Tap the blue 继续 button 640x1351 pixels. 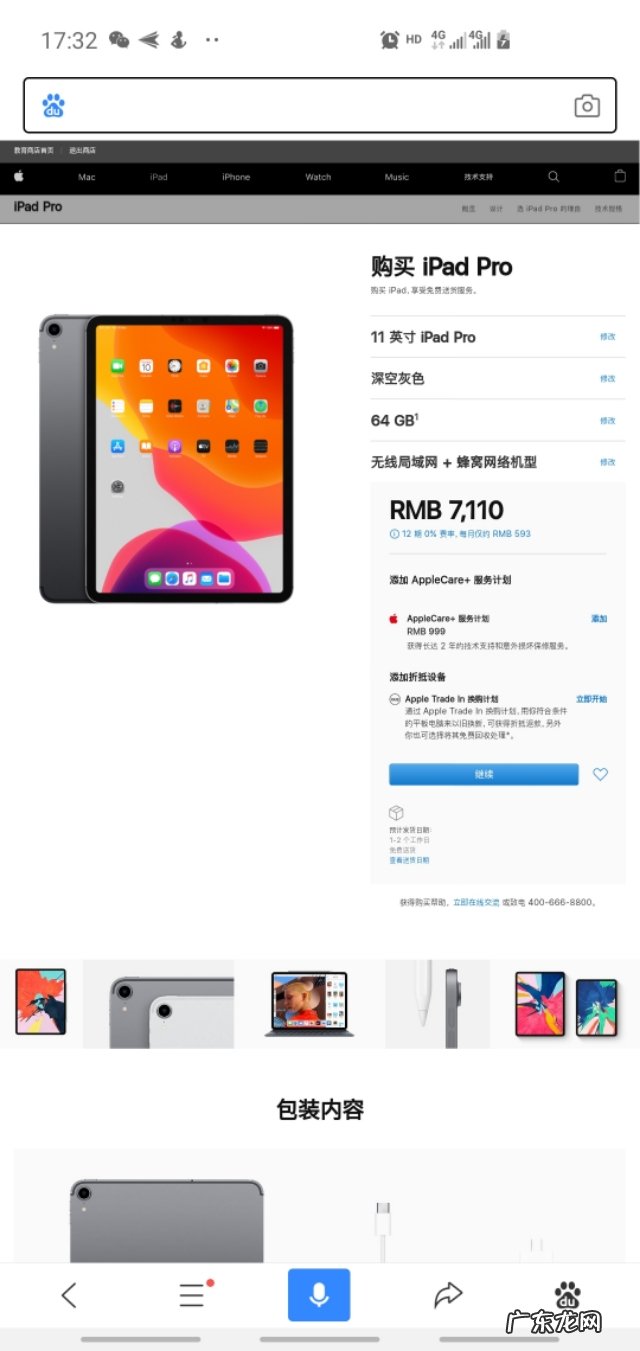point(484,774)
